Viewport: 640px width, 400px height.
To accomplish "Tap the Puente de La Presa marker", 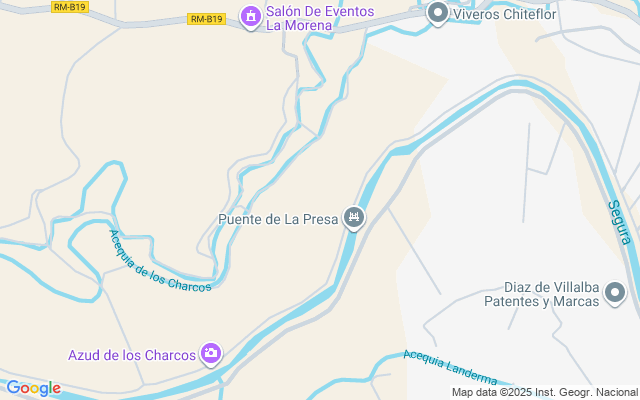I will click(353, 218).
